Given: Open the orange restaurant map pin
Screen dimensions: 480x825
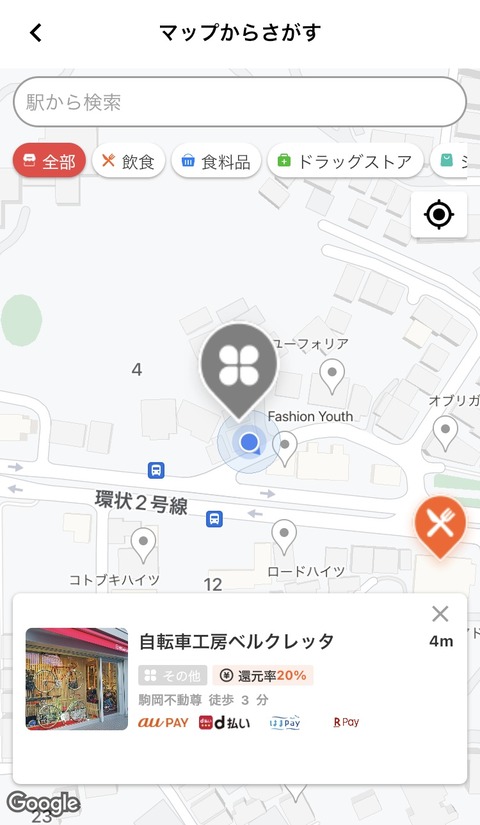Looking at the screenshot, I should (441, 527).
